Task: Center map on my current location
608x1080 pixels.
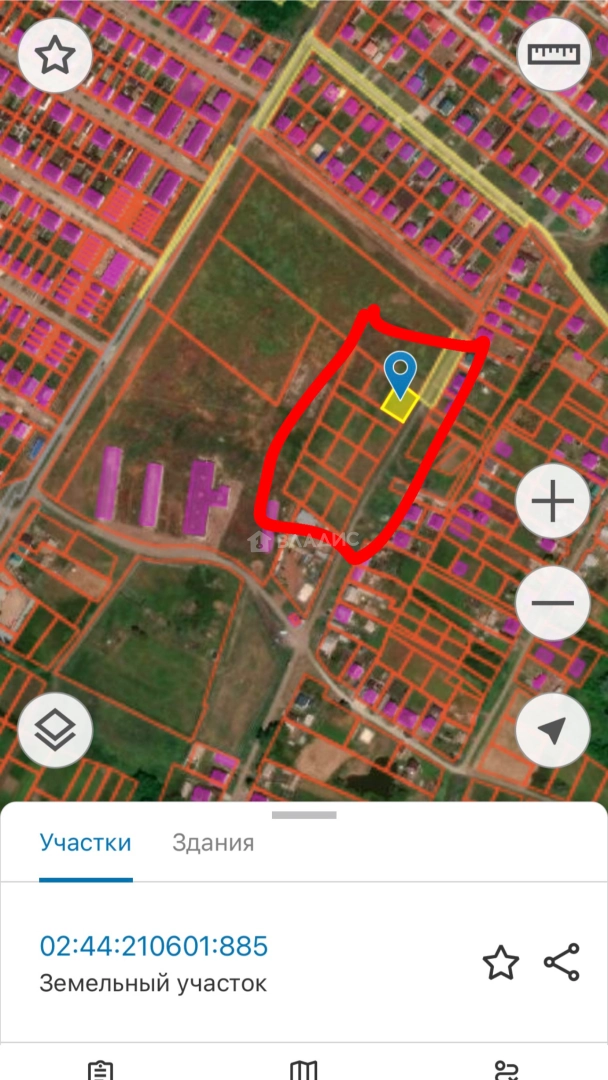Action: click(x=553, y=731)
